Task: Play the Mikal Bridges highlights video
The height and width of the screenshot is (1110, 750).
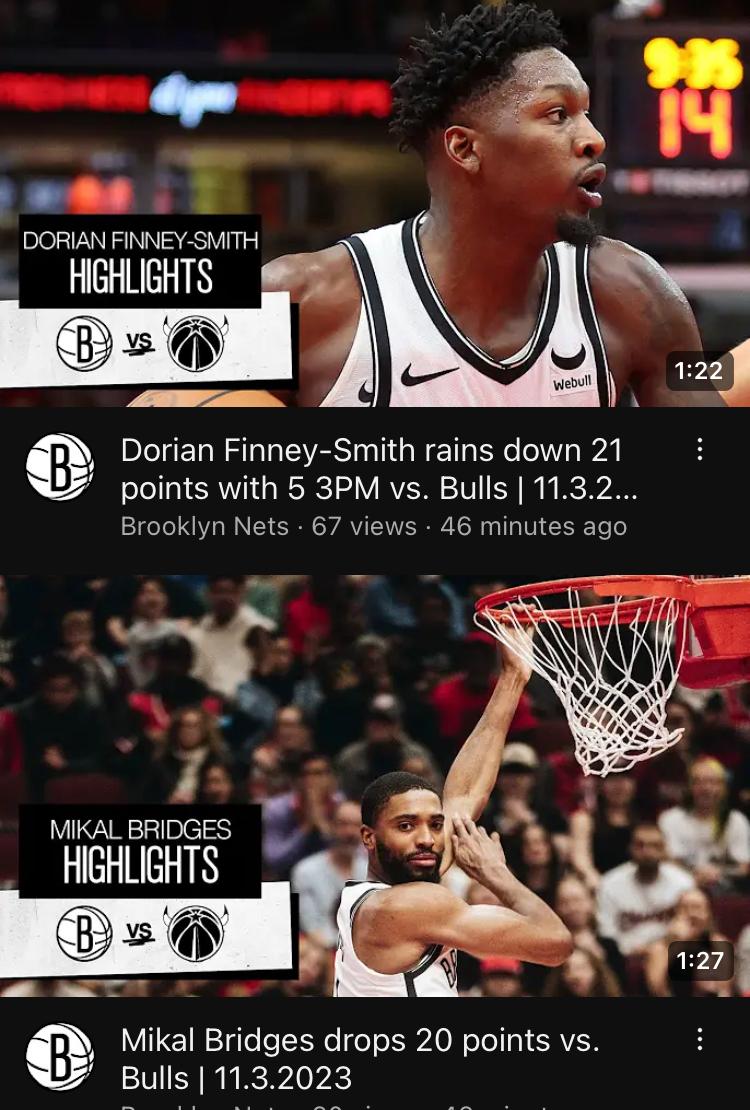Action: [x=375, y=785]
